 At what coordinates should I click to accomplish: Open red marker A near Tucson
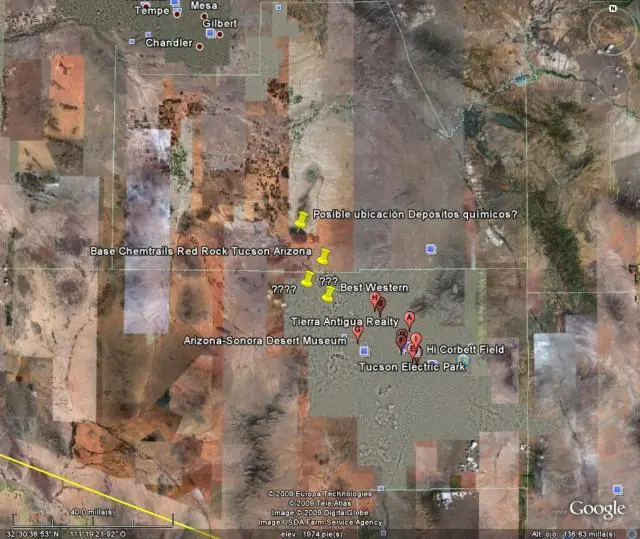point(409,320)
